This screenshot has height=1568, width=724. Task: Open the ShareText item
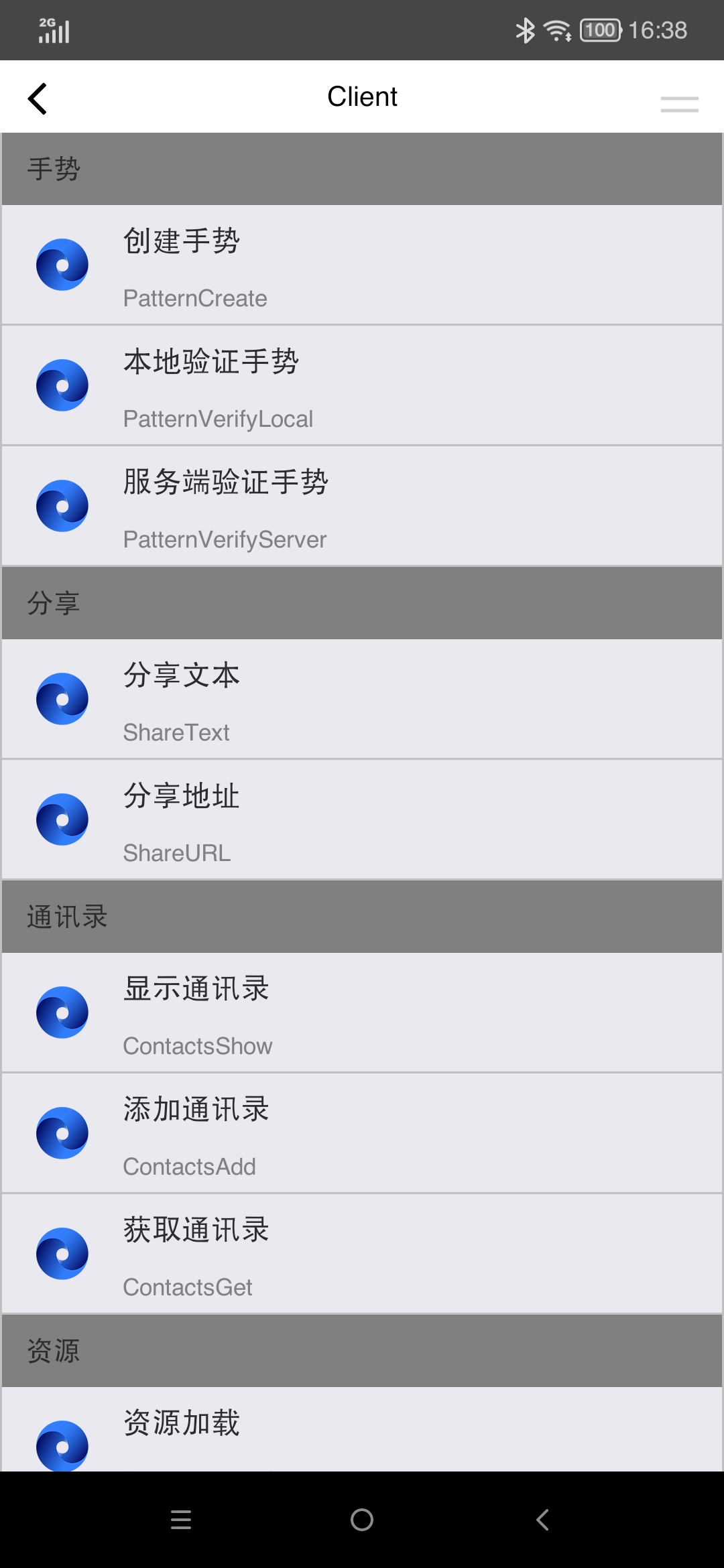pos(362,700)
